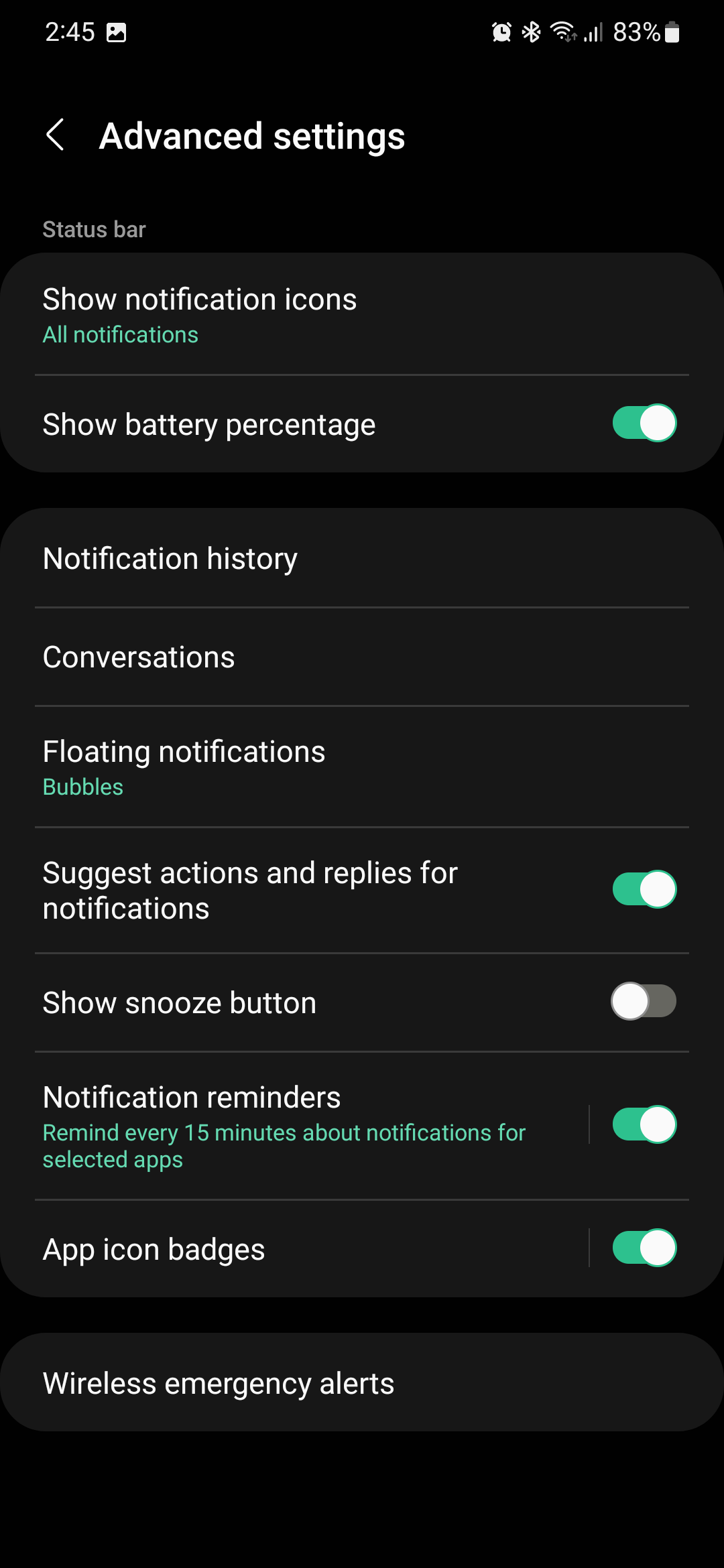The image size is (724, 1568).
Task: Open Floating notifications settings
Action: (x=268, y=767)
